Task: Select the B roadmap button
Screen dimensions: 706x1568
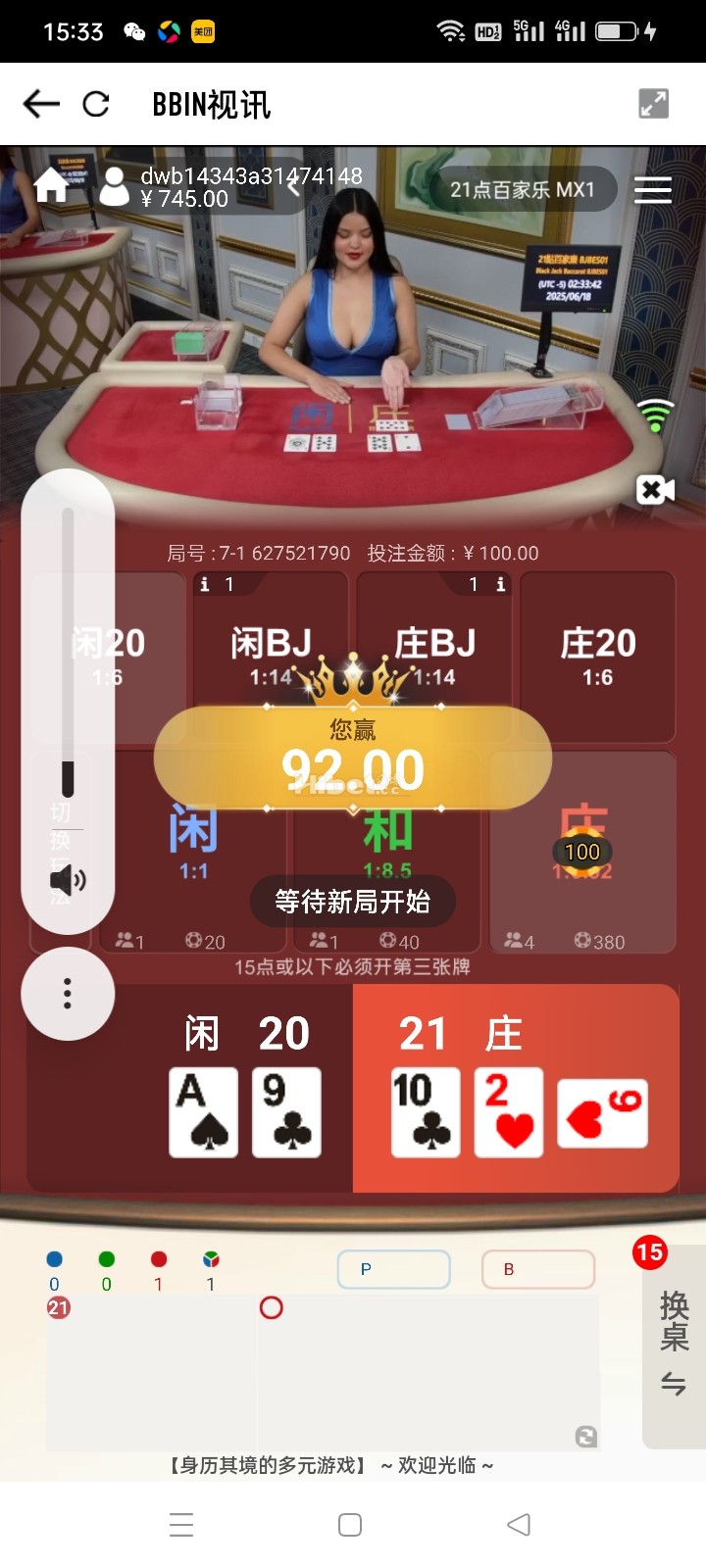Action: coord(537,1269)
